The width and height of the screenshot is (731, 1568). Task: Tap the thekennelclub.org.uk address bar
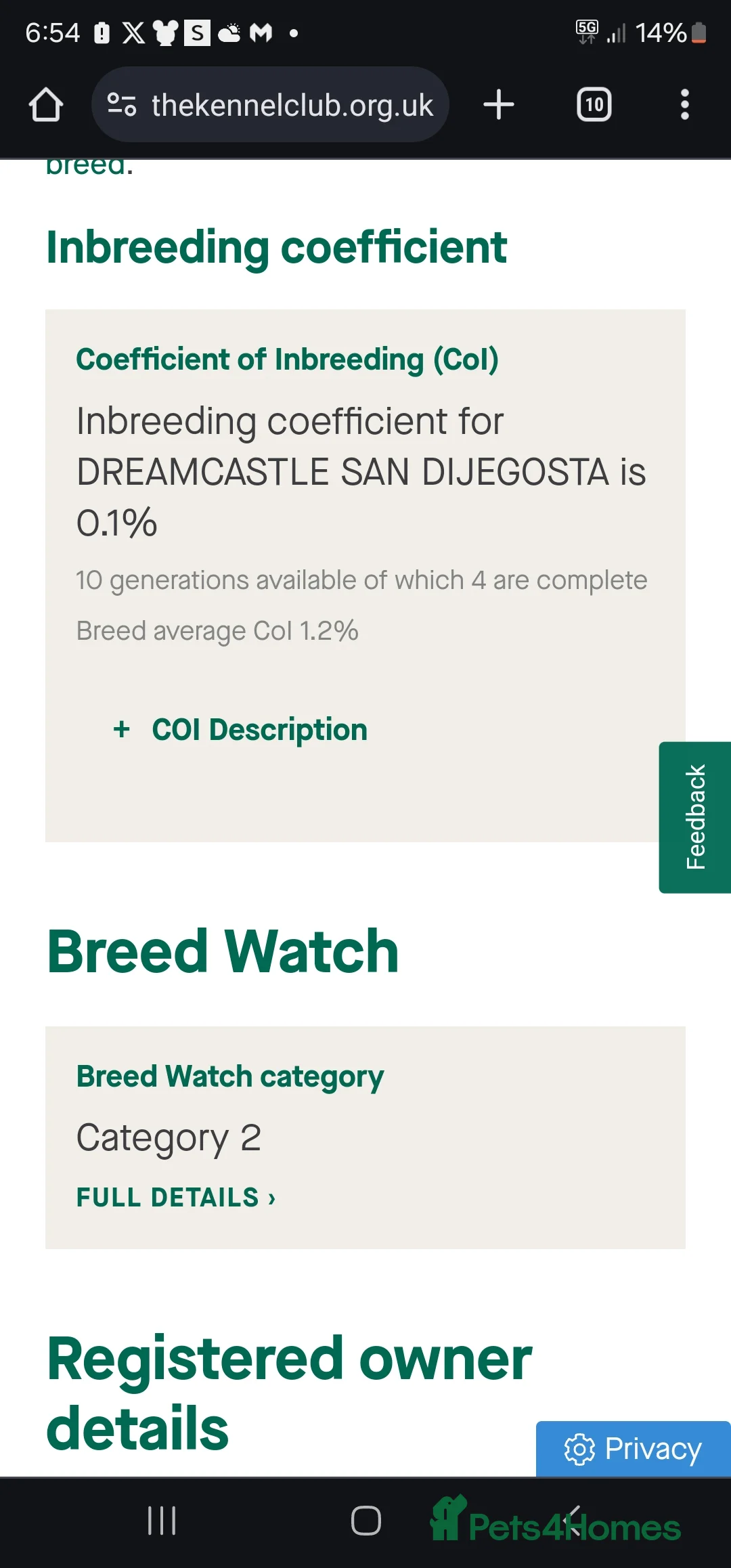(x=291, y=105)
